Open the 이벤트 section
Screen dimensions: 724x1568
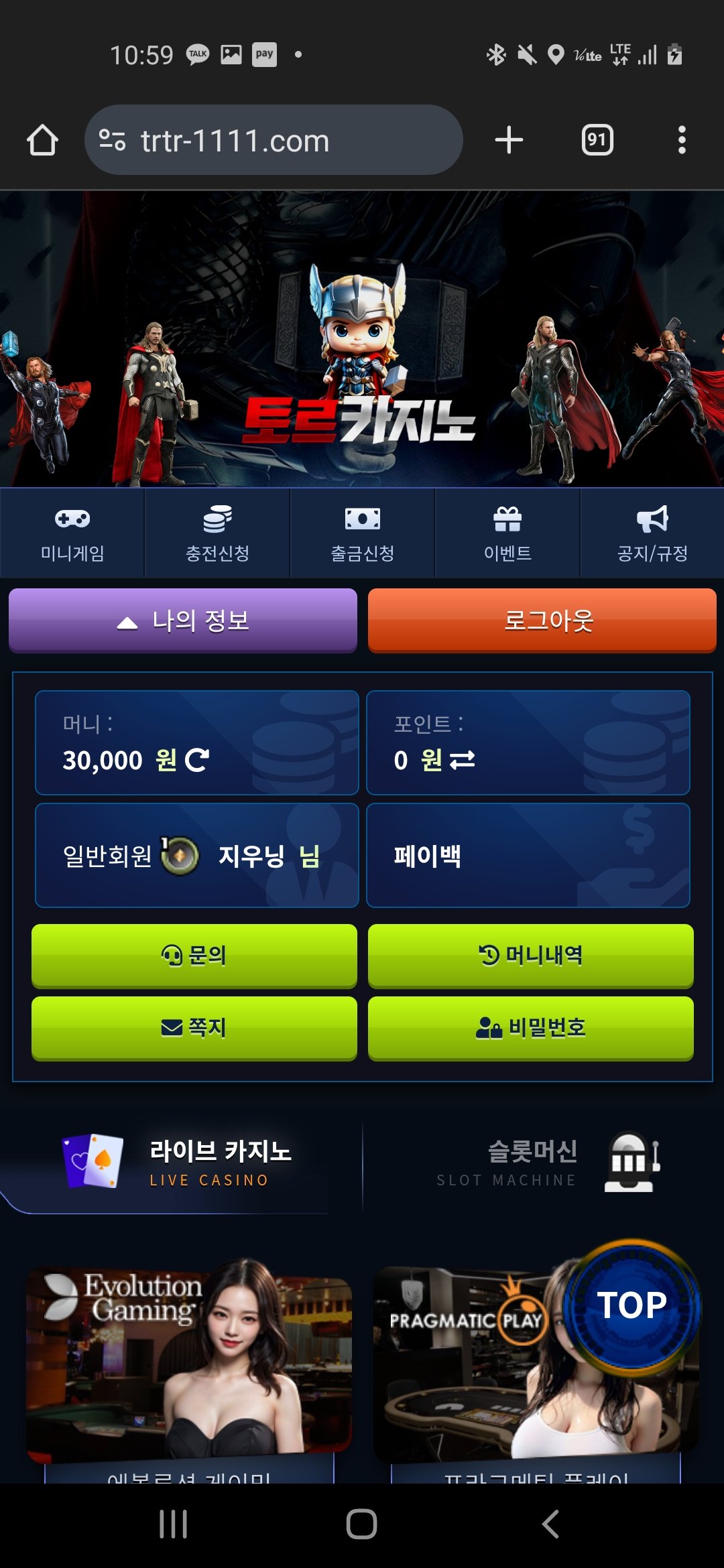[x=507, y=533]
